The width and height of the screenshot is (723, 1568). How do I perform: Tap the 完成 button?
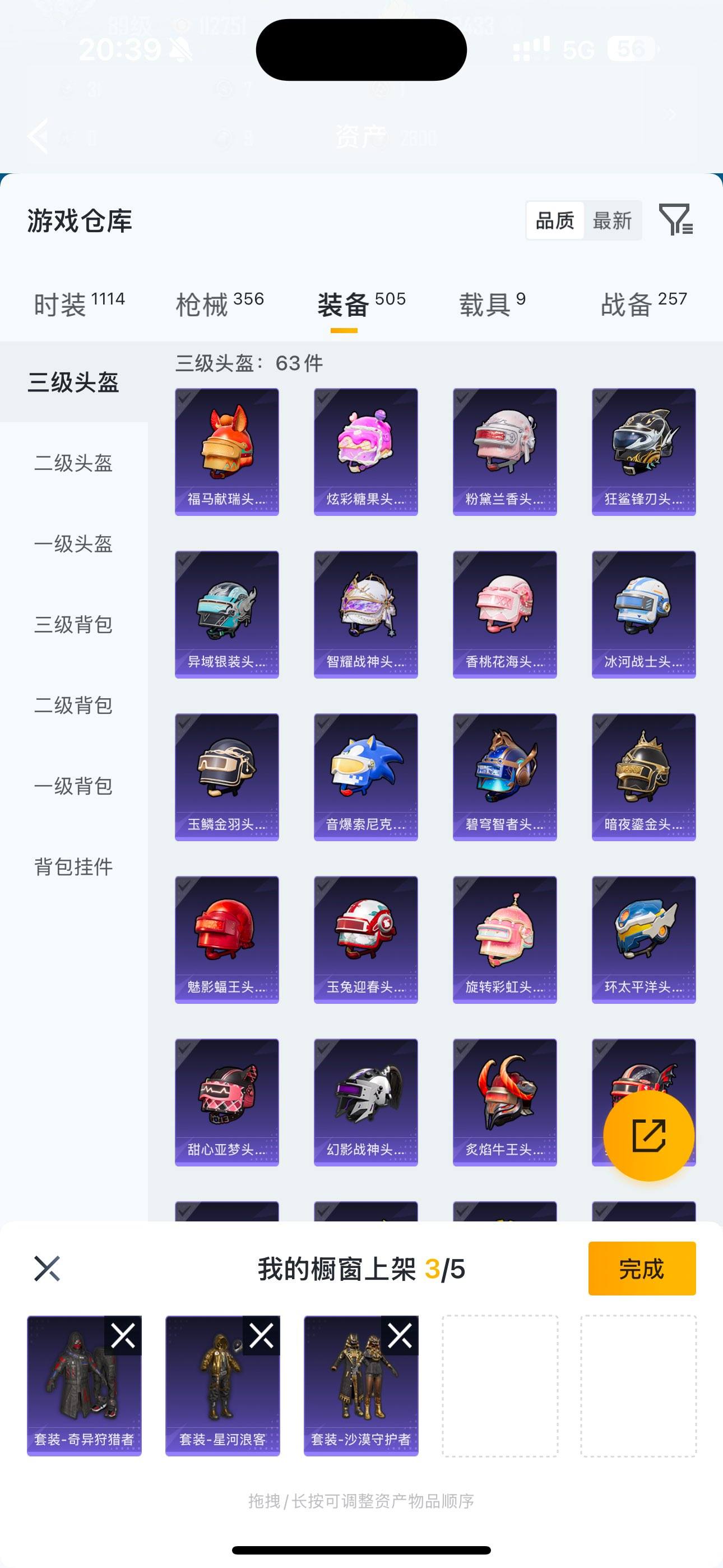point(641,1270)
